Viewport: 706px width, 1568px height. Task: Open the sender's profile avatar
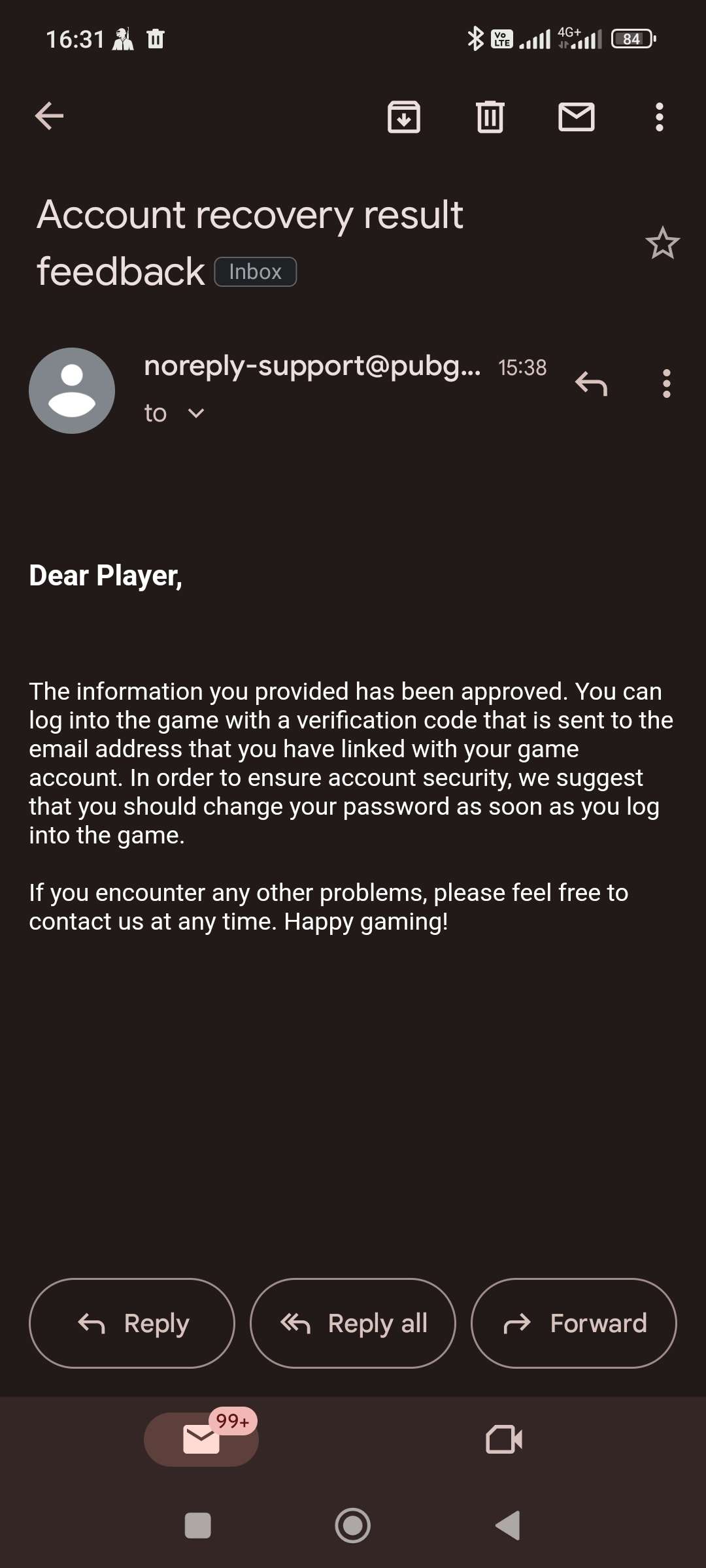[72, 391]
